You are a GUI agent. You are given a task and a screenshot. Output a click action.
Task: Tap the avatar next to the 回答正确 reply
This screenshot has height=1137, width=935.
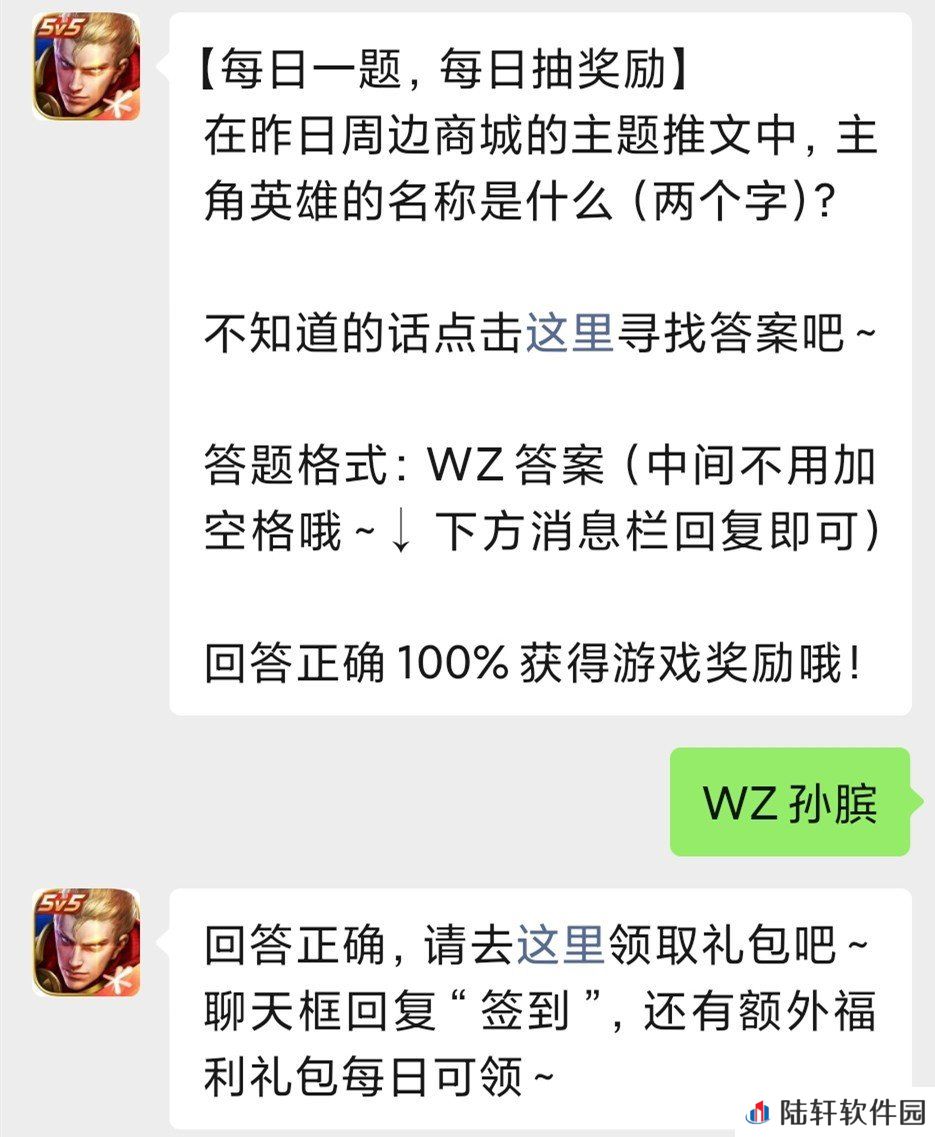click(x=87, y=943)
